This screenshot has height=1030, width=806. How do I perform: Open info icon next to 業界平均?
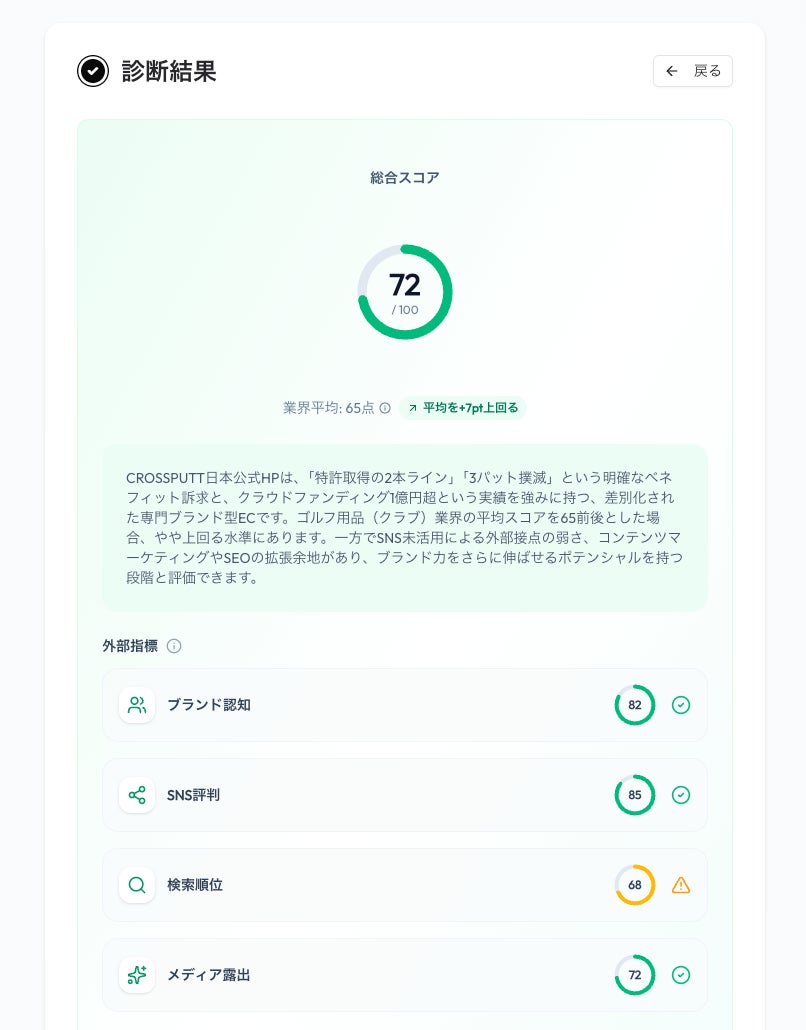point(385,408)
